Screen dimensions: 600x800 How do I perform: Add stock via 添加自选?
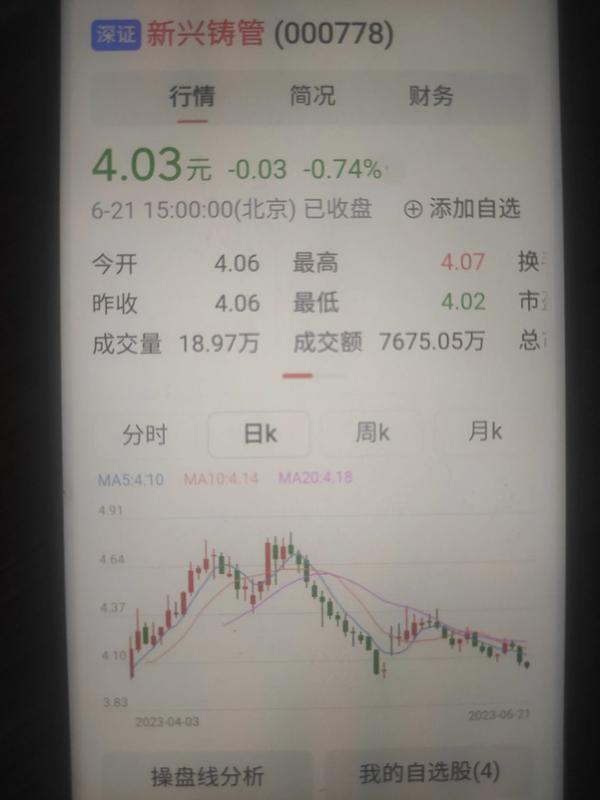click(x=462, y=209)
